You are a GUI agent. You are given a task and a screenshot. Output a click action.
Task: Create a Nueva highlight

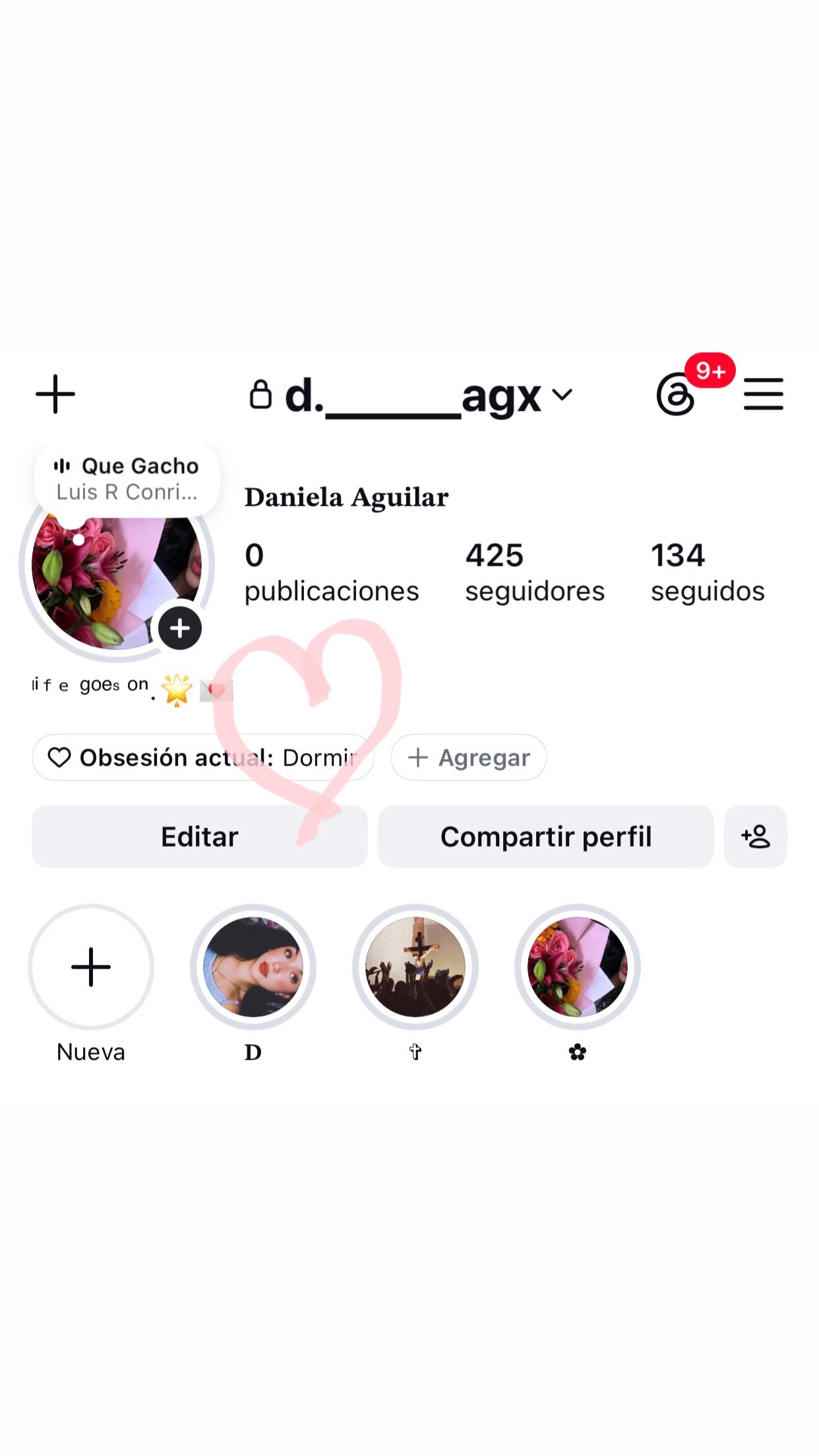91,967
